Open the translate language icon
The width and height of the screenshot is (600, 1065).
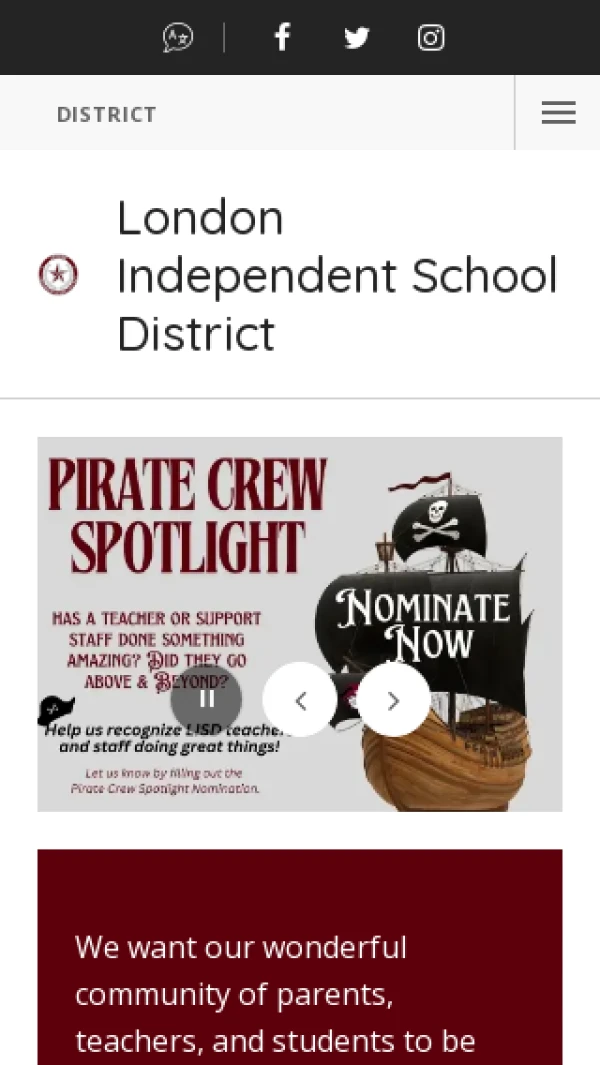click(178, 38)
